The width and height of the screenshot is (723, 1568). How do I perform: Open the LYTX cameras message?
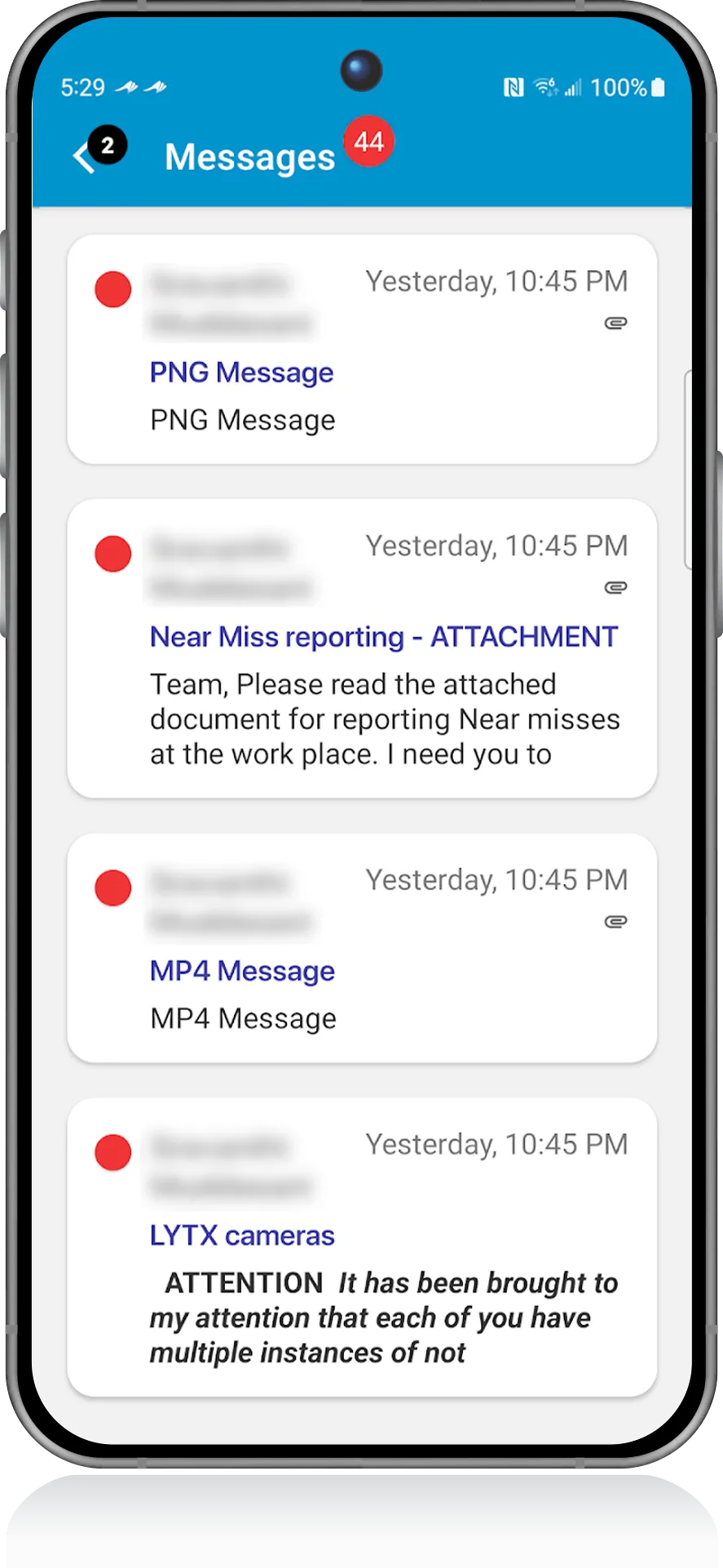361,1248
